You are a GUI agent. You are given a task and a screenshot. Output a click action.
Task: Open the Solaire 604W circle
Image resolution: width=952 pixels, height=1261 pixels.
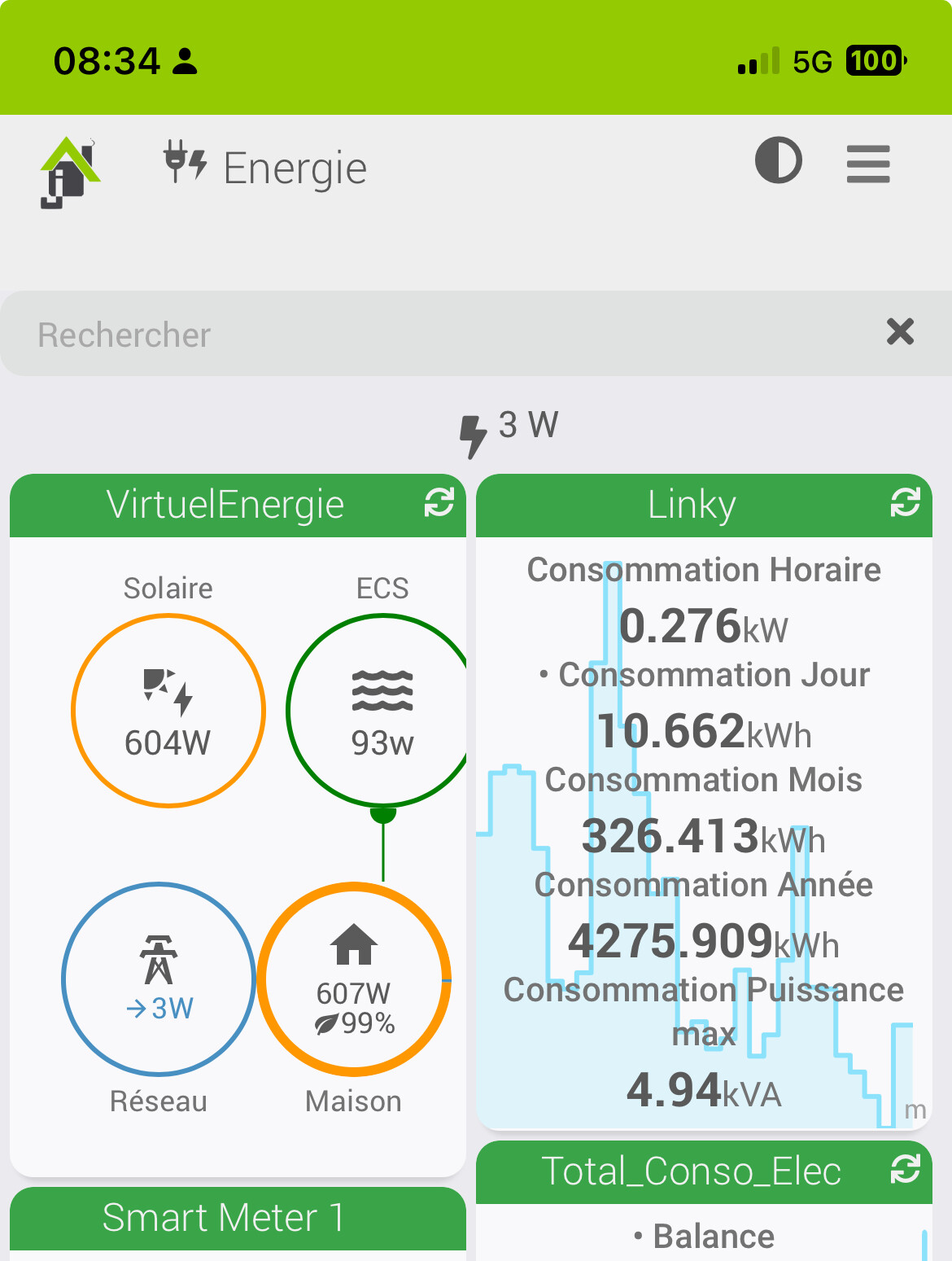click(x=168, y=711)
